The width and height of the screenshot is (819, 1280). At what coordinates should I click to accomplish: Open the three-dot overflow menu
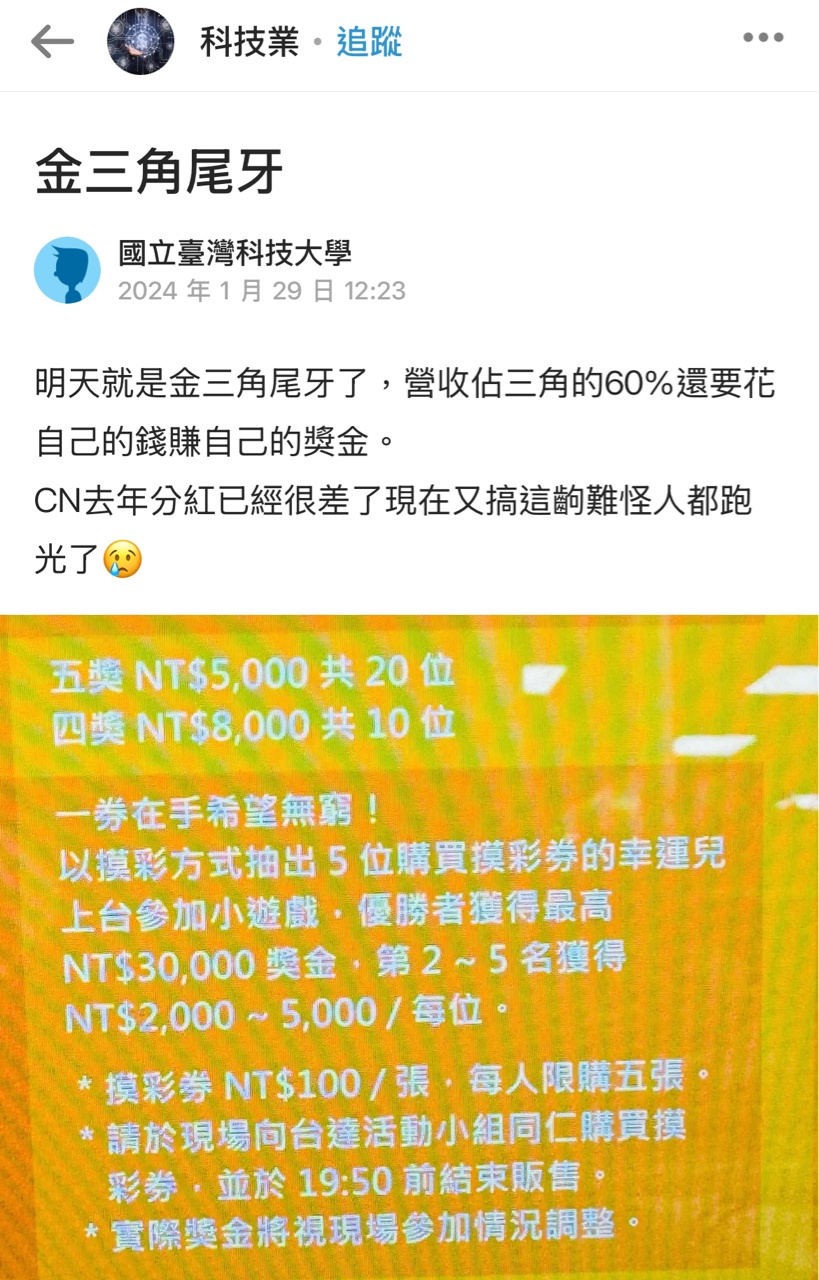(x=762, y=39)
